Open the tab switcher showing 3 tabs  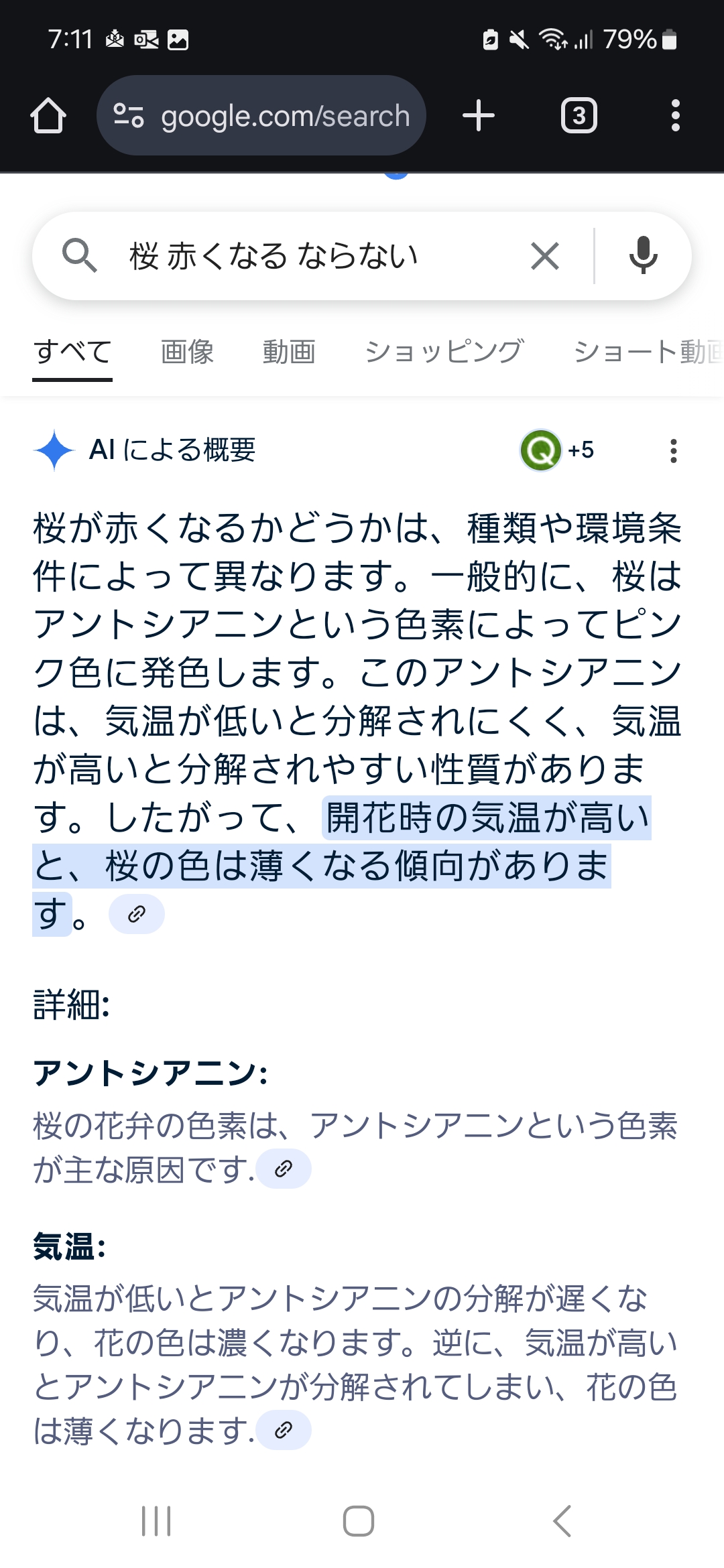[579, 116]
